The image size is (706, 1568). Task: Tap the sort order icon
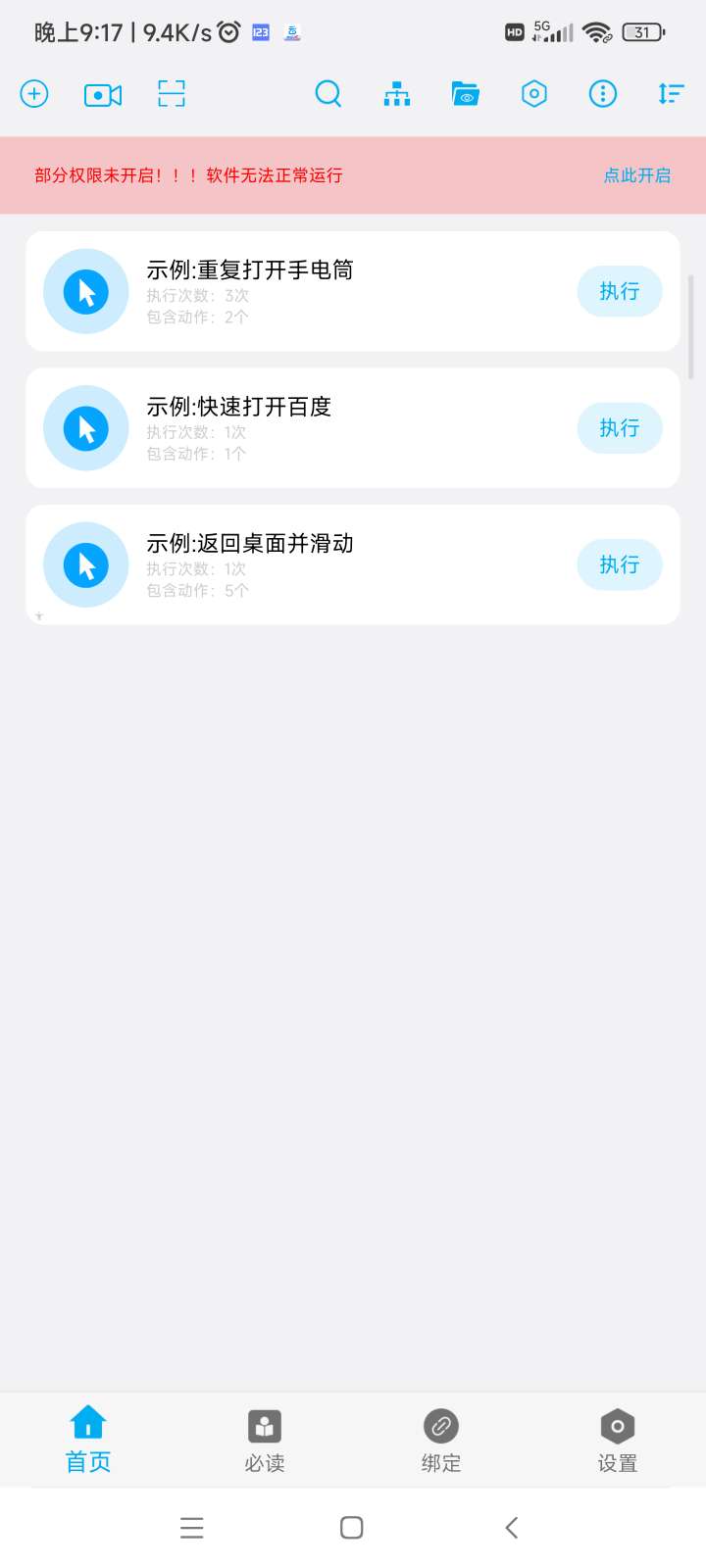(x=672, y=94)
